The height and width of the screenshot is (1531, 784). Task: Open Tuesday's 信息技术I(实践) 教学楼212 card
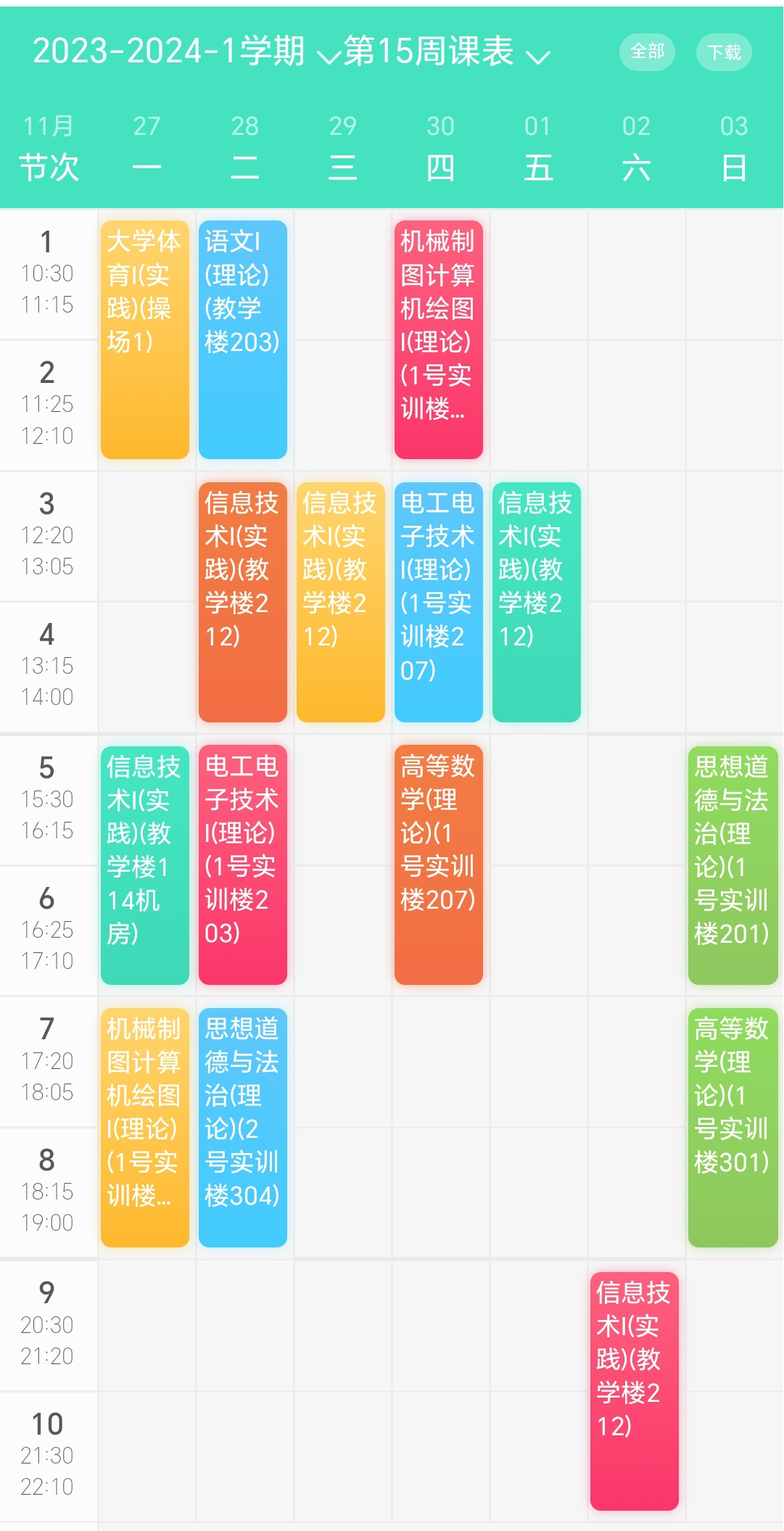point(243,601)
